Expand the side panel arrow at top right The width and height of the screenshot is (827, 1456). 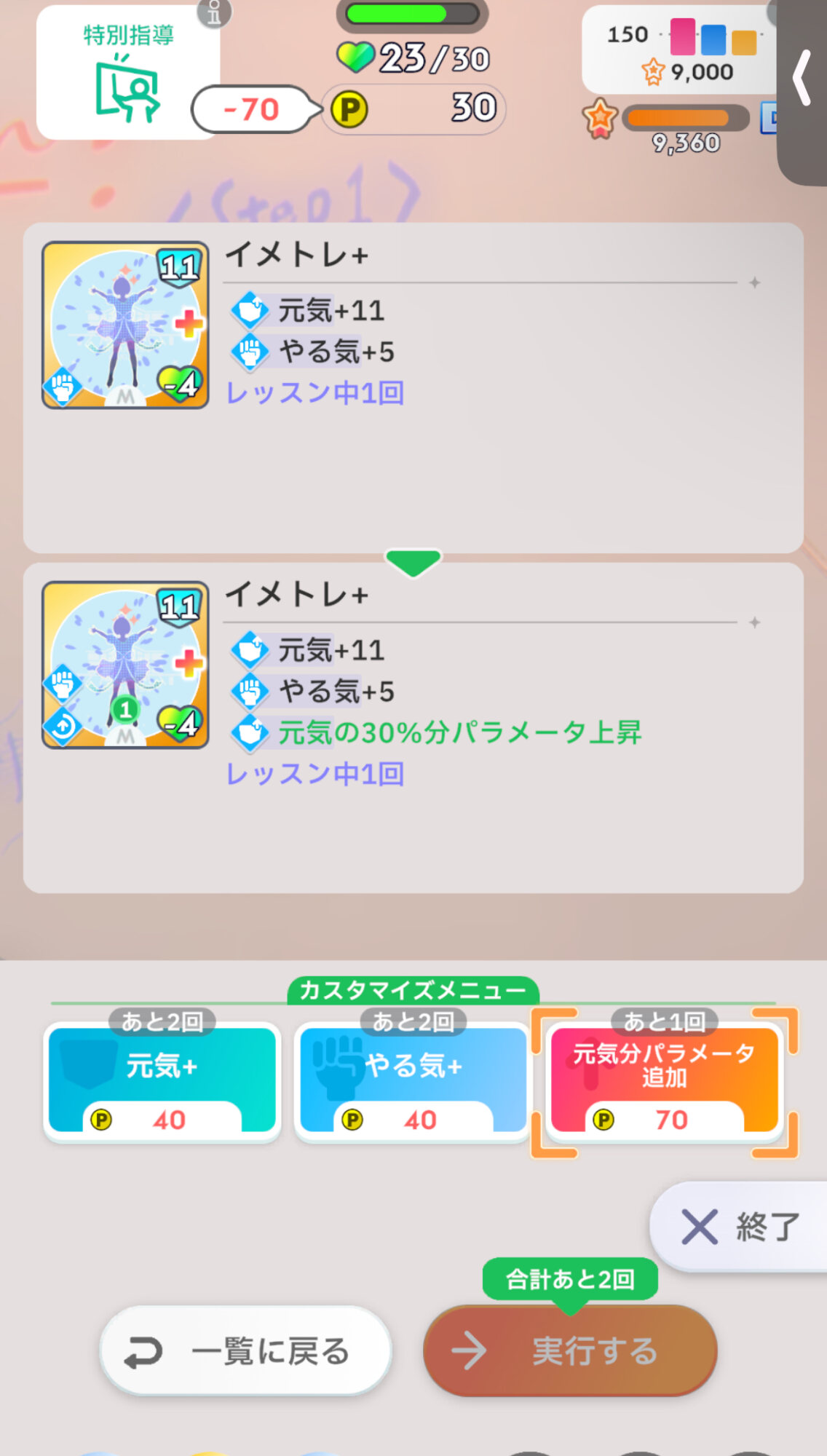pyautogui.click(x=802, y=79)
